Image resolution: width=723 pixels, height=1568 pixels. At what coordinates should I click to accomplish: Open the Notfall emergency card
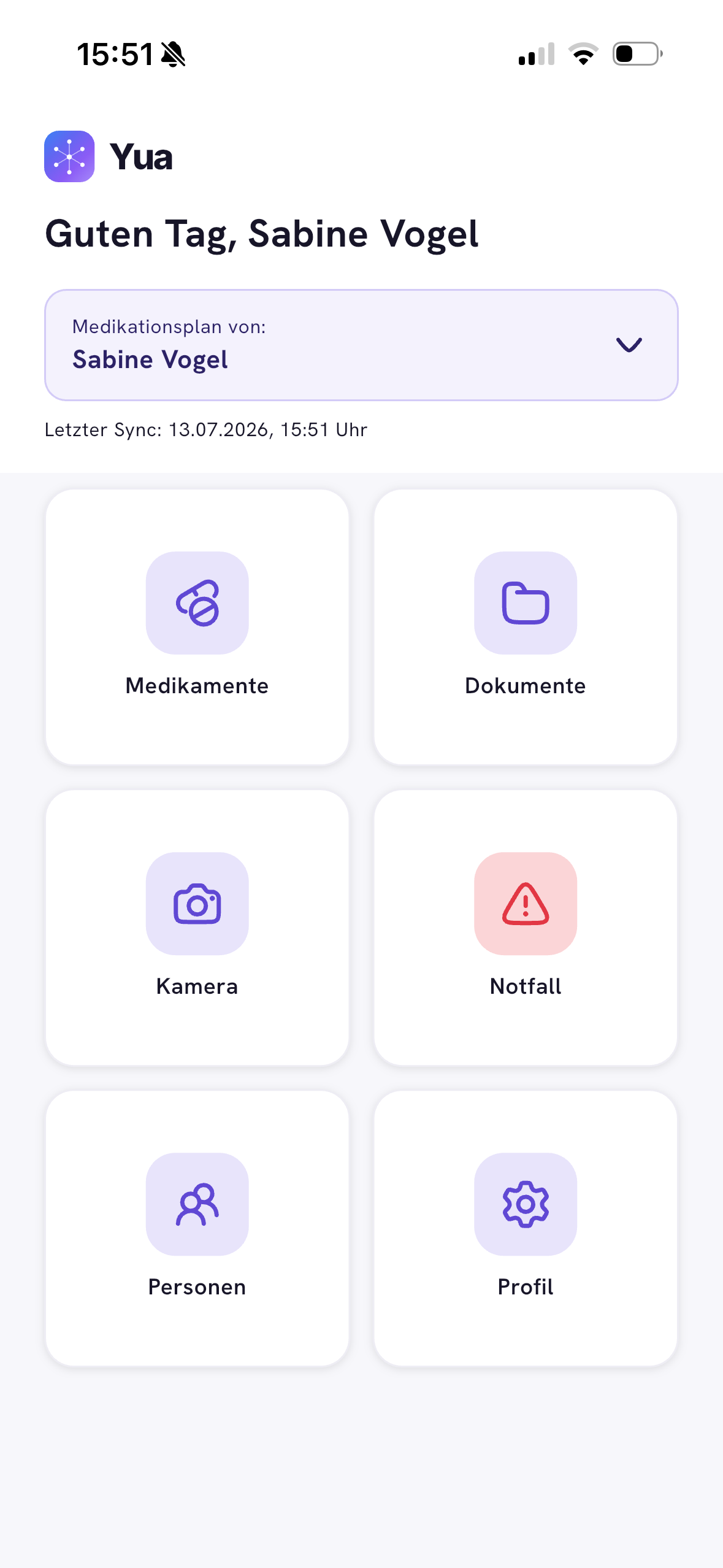click(x=526, y=928)
